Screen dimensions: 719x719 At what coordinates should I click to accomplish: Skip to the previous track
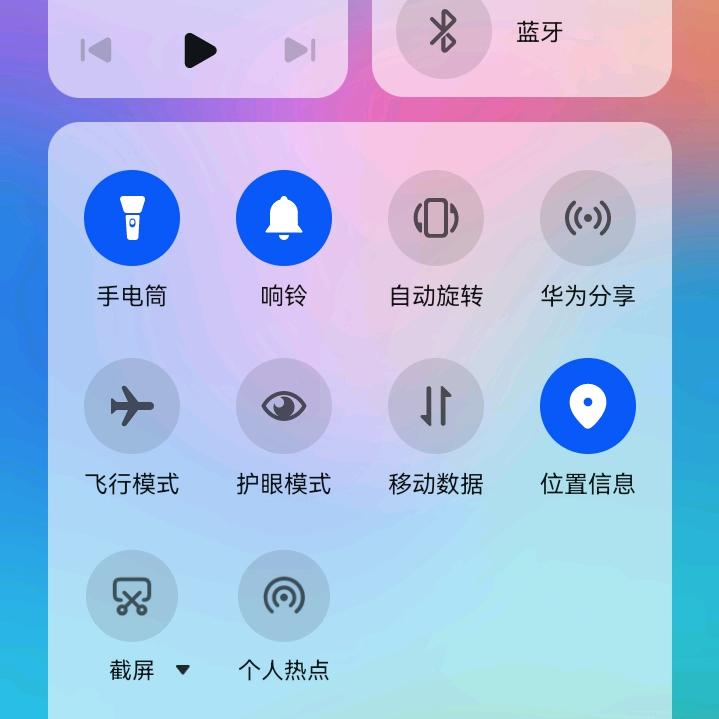pyautogui.click(x=96, y=50)
